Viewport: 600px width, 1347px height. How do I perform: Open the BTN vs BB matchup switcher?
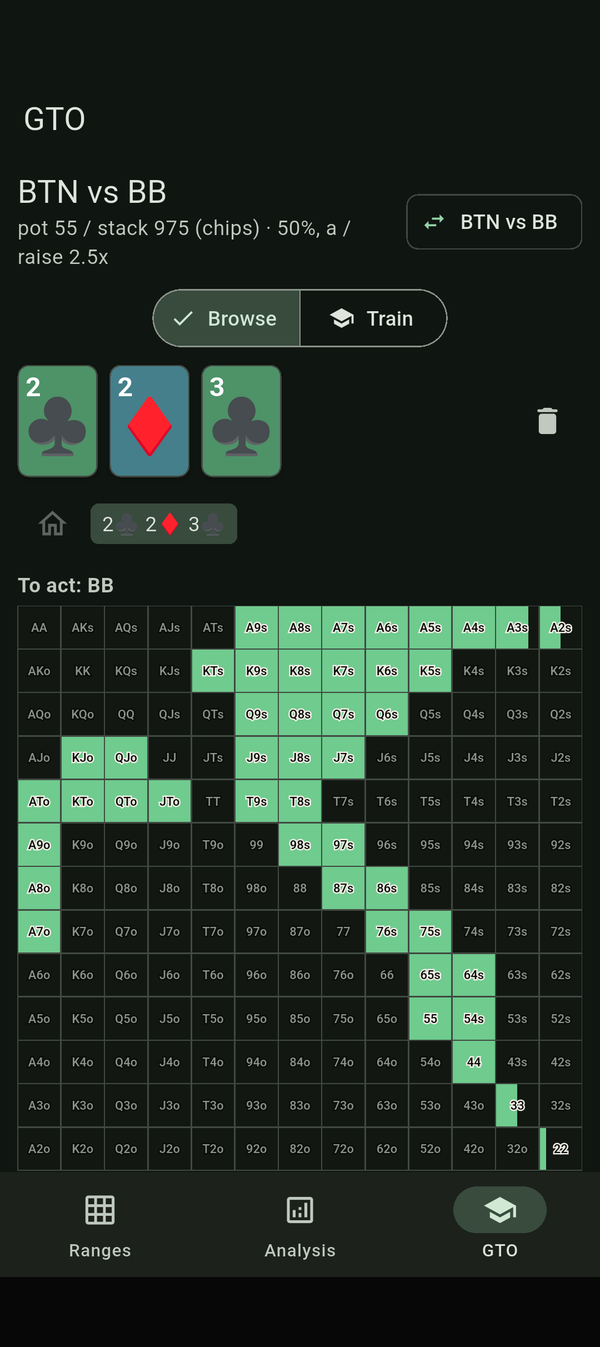(494, 222)
